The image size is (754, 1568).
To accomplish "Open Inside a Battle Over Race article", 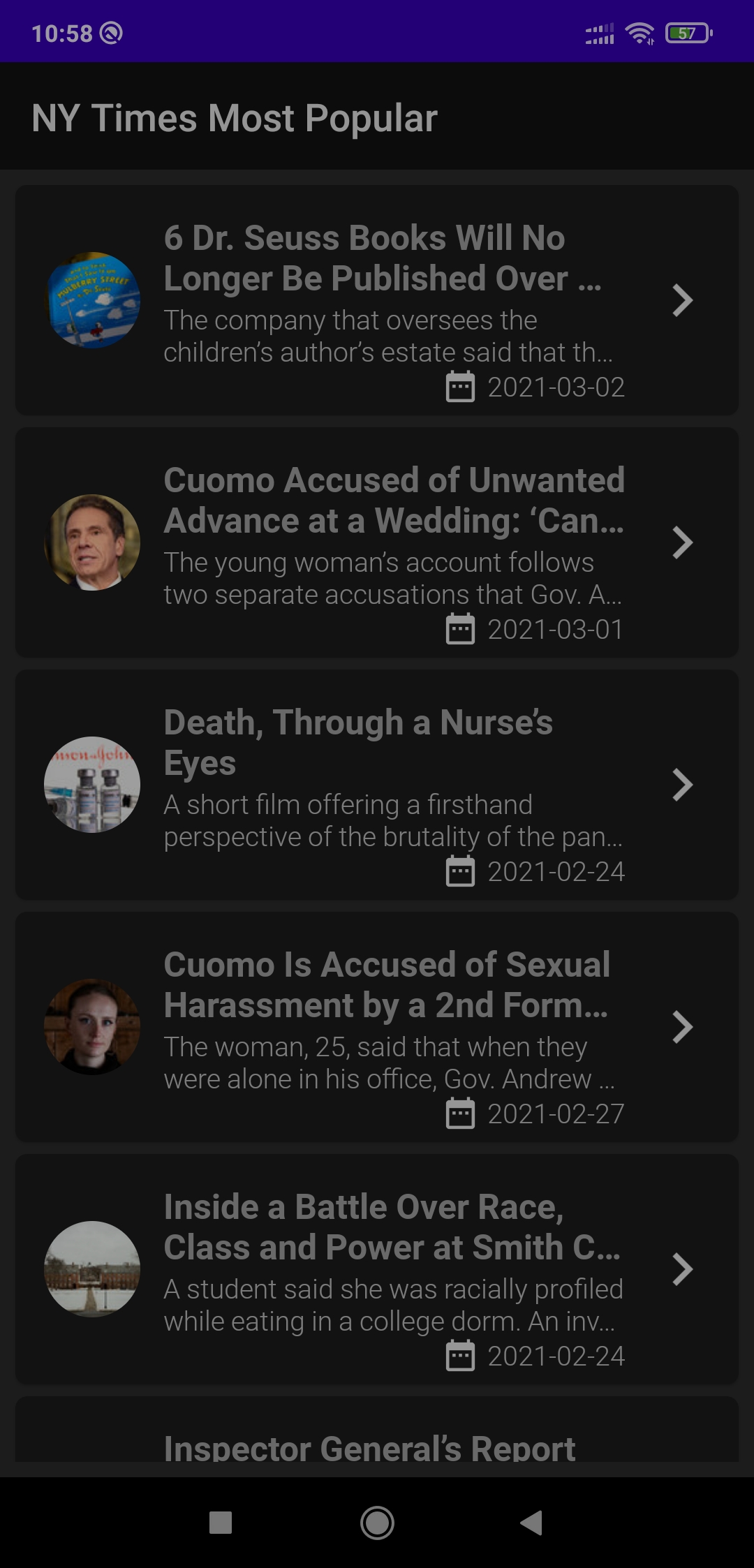I will coord(377,1269).
